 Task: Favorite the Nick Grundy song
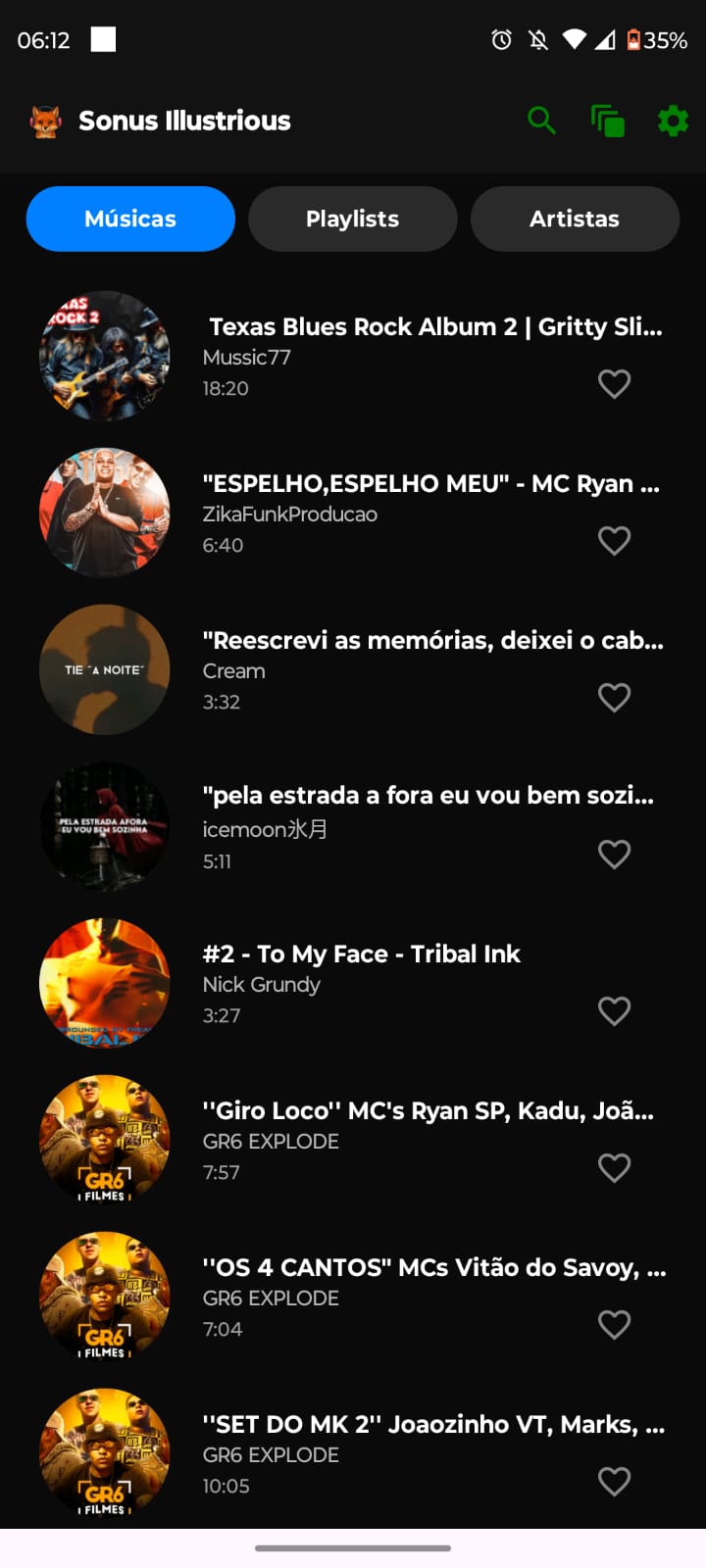[614, 1010]
